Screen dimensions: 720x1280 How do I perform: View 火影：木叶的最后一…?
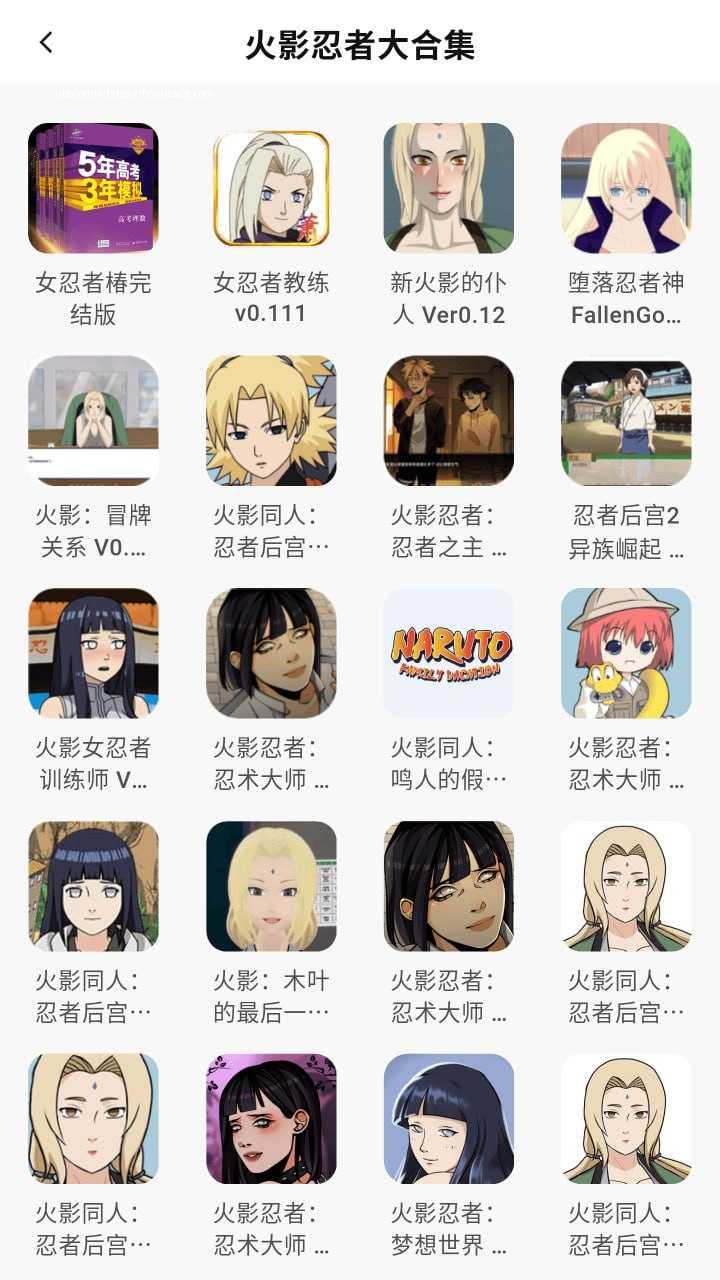pyautogui.click(x=271, y=886)
